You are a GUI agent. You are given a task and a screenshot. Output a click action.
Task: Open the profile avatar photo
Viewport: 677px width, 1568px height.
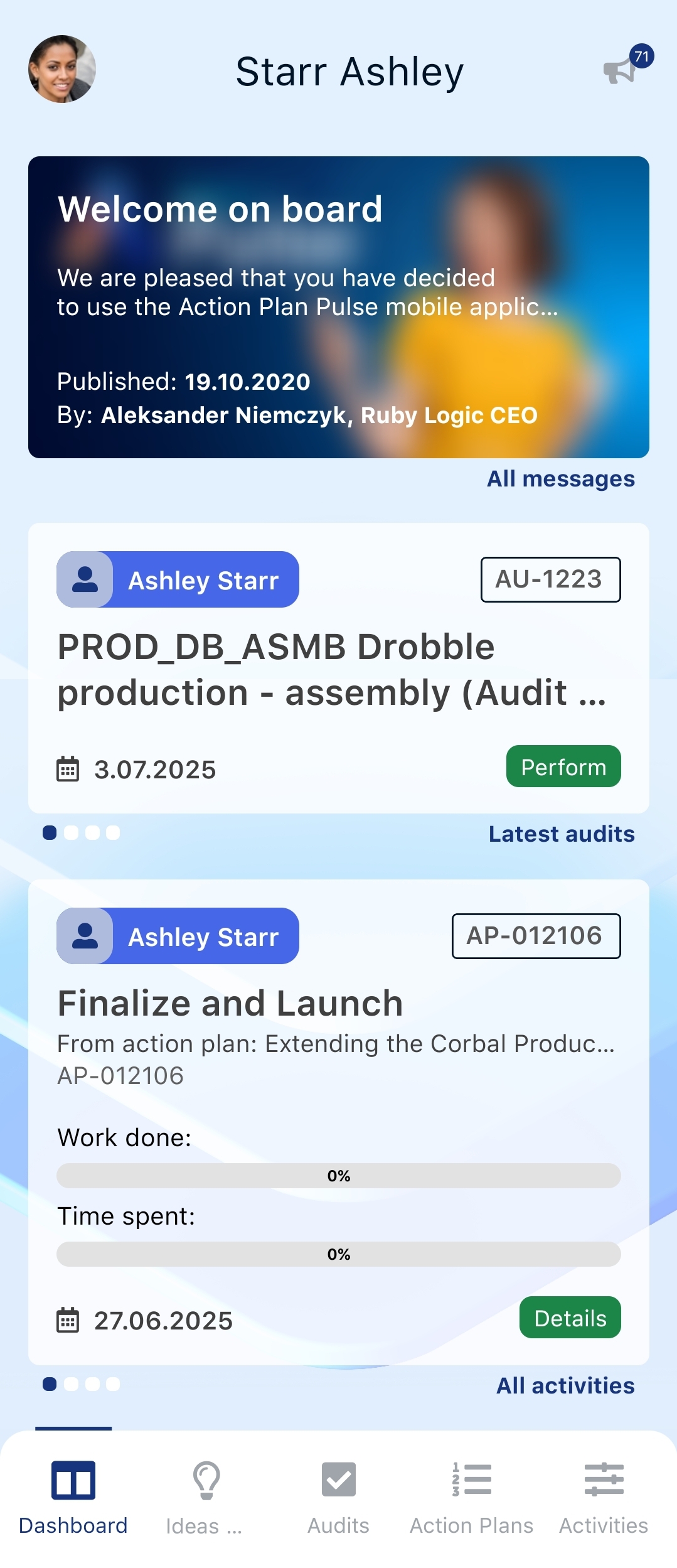point(61,69)
